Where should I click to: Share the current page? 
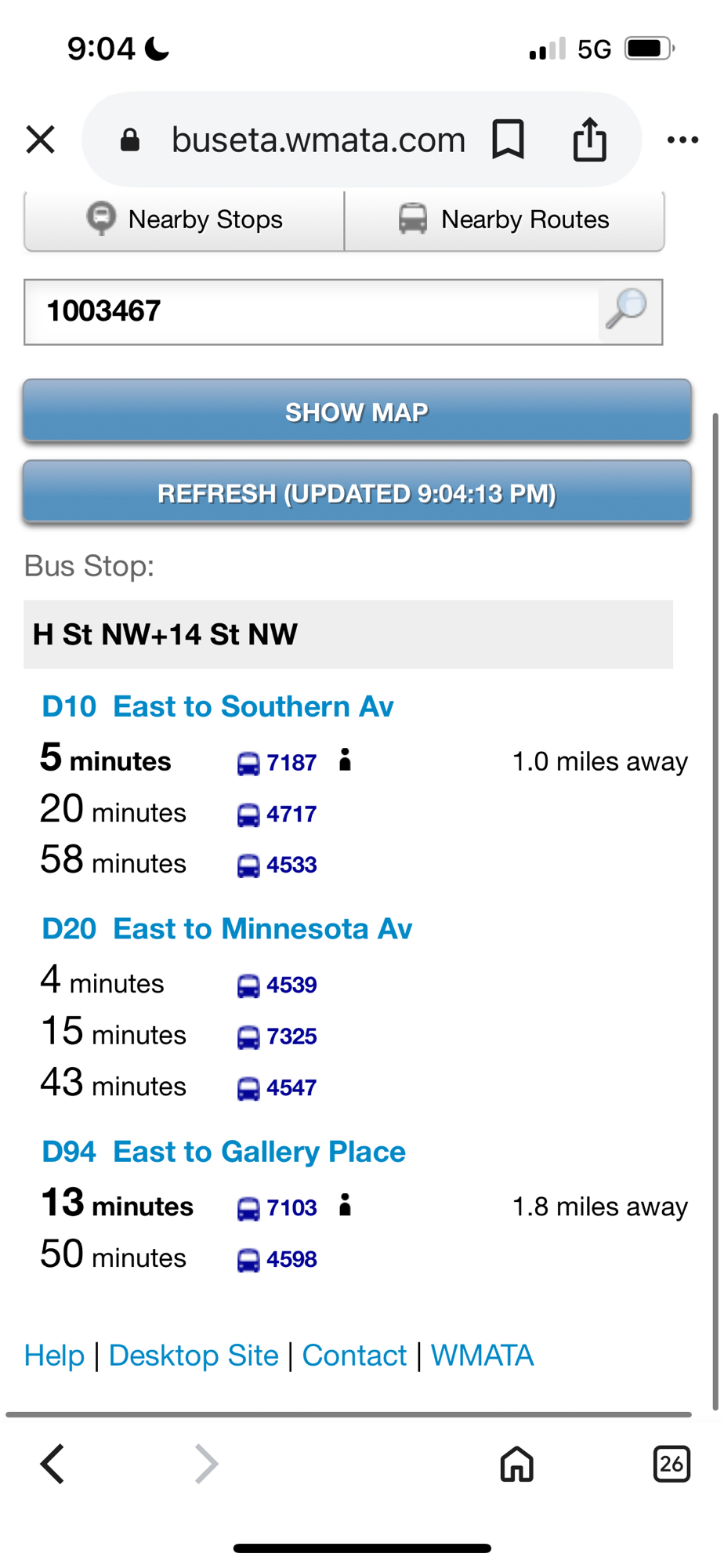tap(589, 140)
